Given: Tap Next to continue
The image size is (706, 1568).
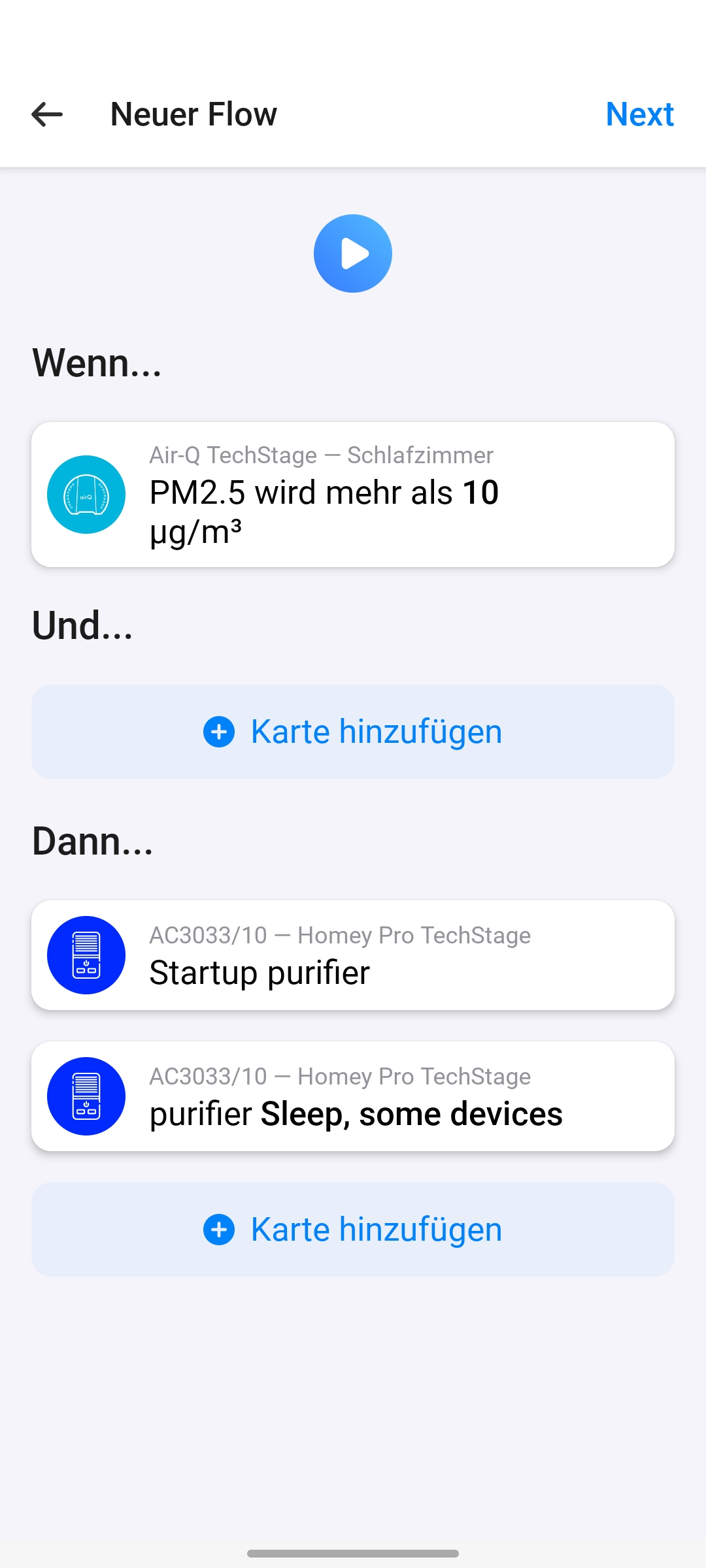Looking at the screenshot, I should pyautogui.click(x=639, y=114).
